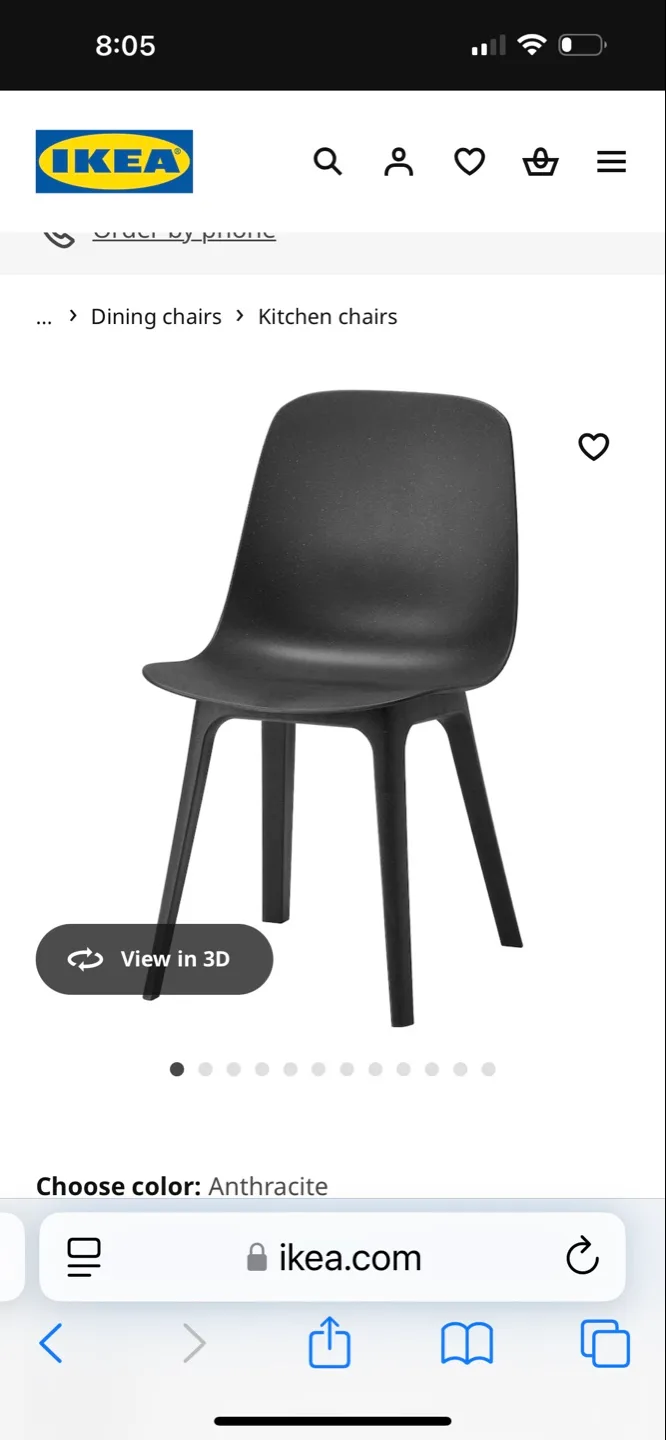Go to IKEA home via logo

(x=114, y=161)
